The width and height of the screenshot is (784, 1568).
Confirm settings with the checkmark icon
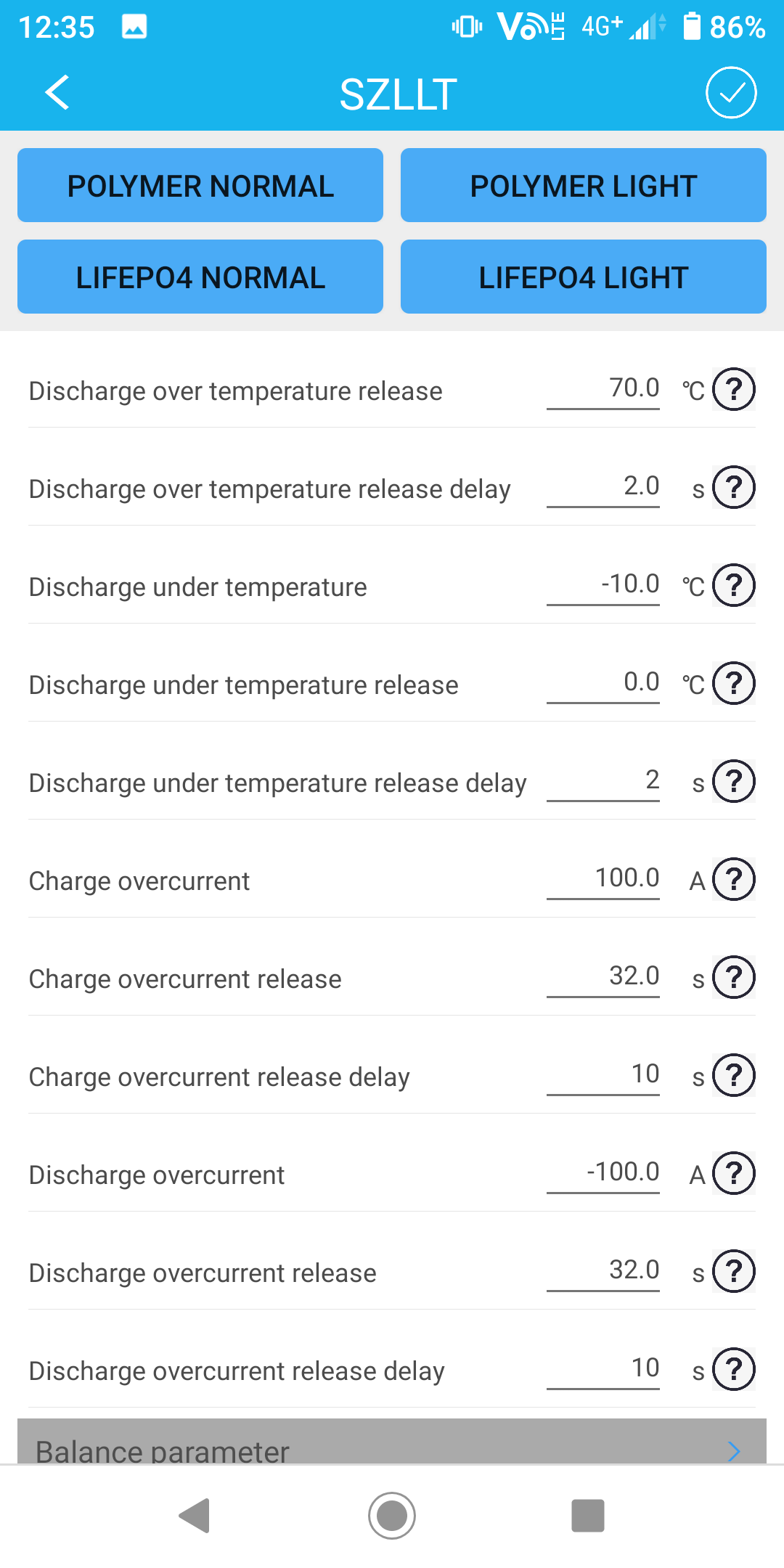click(730, 93)
